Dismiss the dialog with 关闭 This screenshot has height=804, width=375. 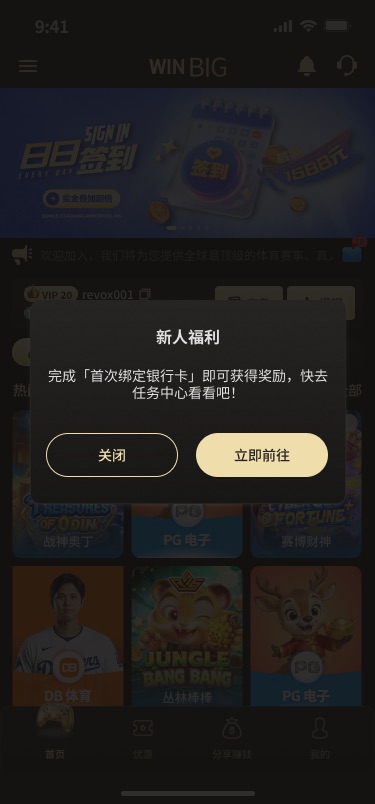coord(112,455)
